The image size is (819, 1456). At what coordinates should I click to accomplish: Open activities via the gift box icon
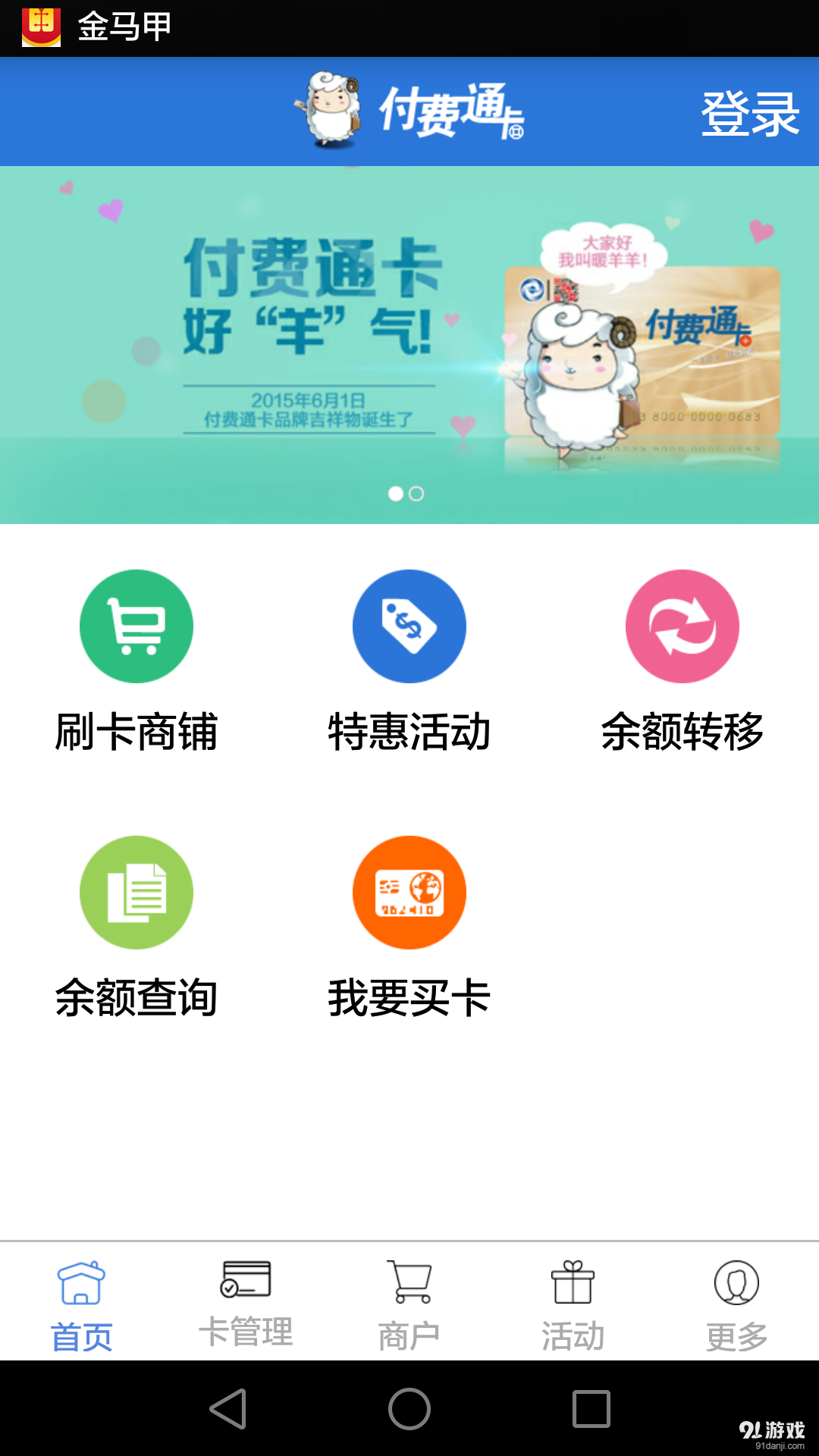click(573, 1282)
